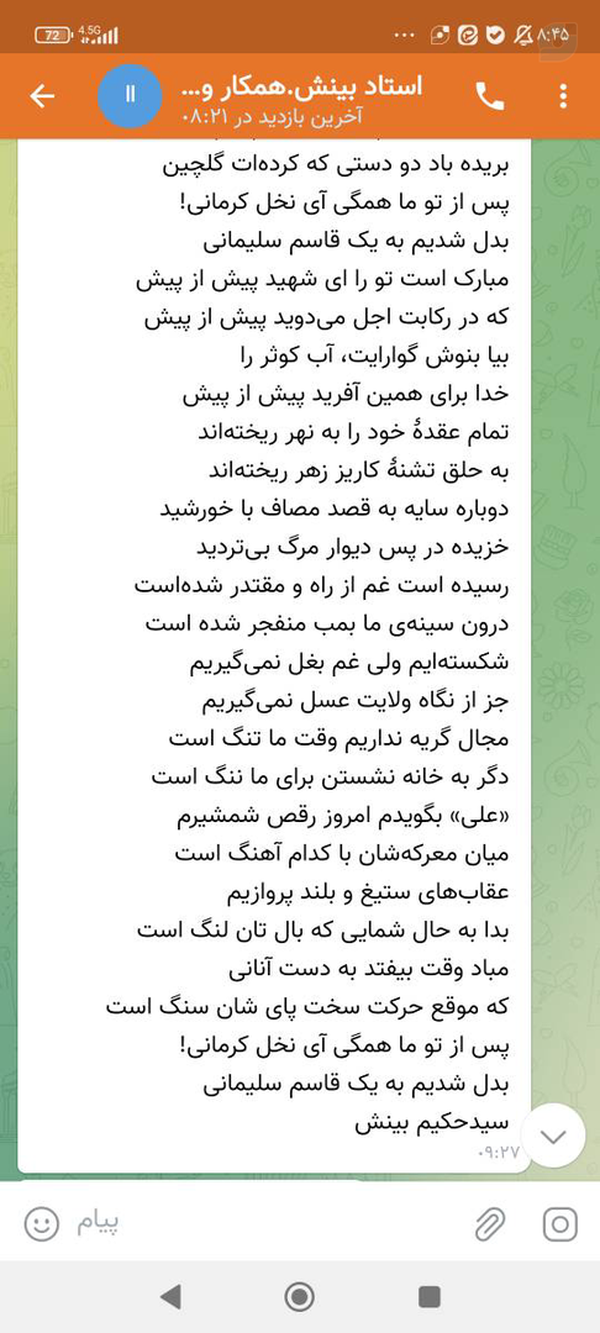Tap the system home button

pos(299,1296)
